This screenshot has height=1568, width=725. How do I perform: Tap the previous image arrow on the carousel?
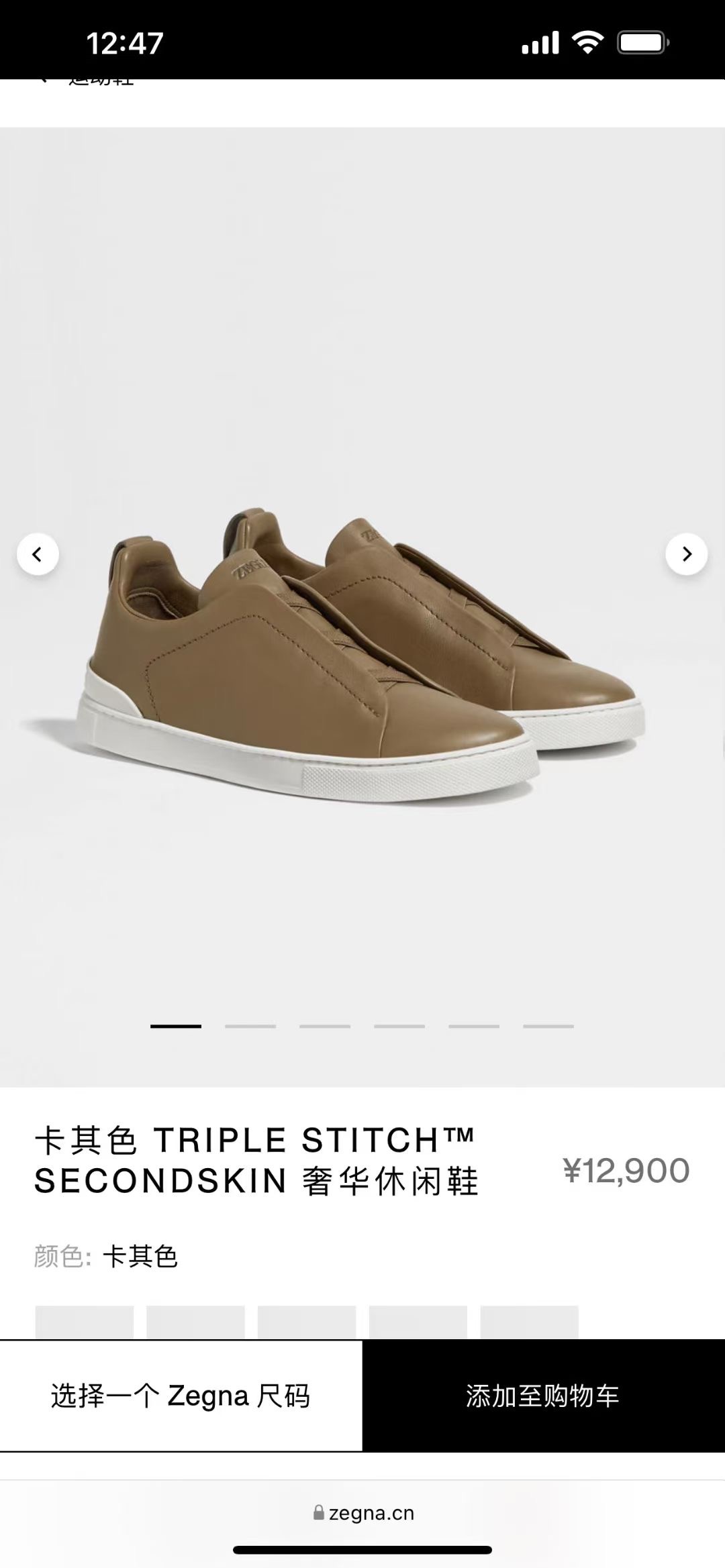click(38, 554)
